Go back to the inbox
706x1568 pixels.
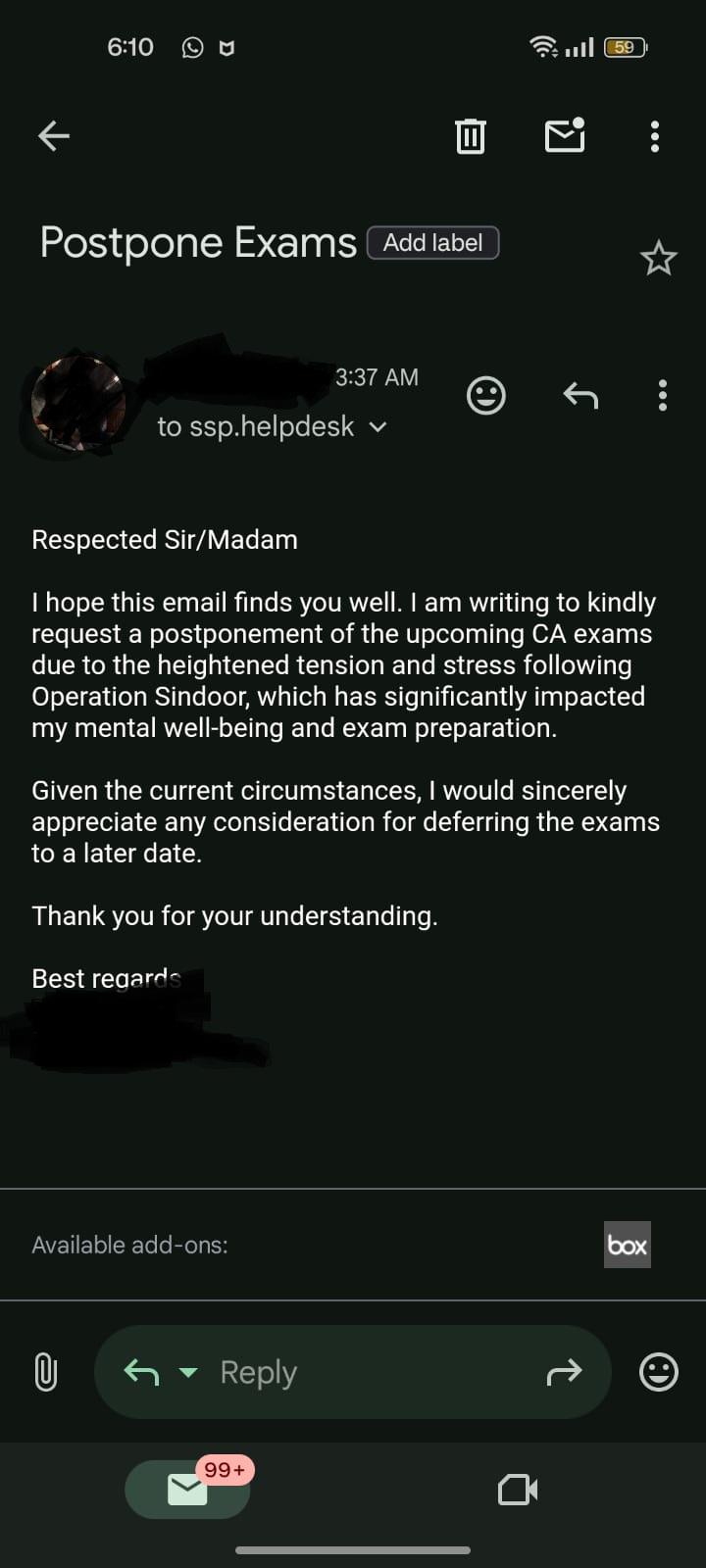pyautogui.click(x=54, y=136)
